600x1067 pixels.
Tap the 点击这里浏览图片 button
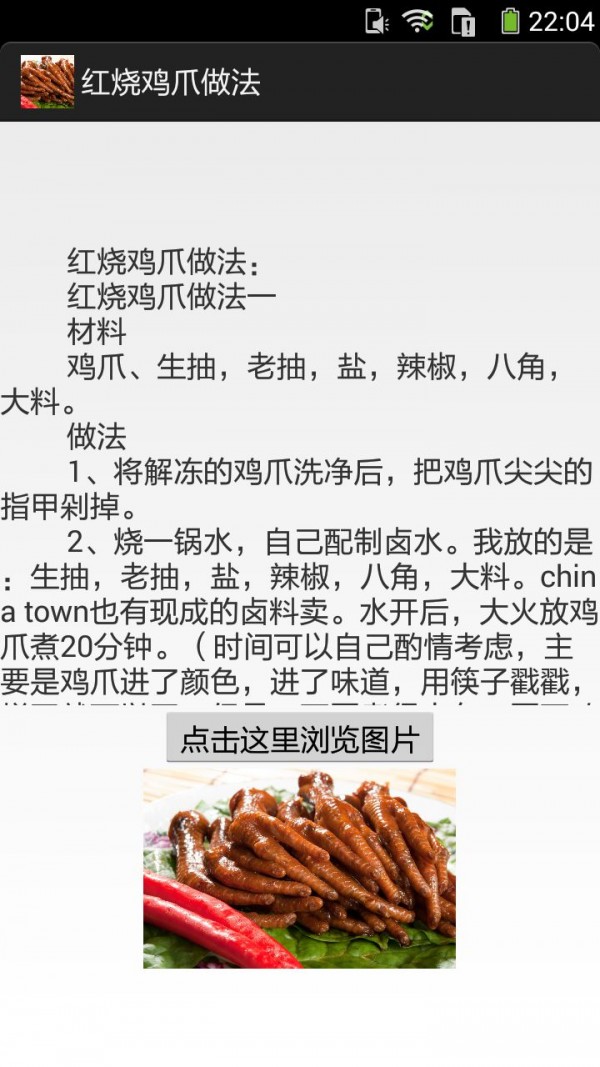tap(299, 739)
